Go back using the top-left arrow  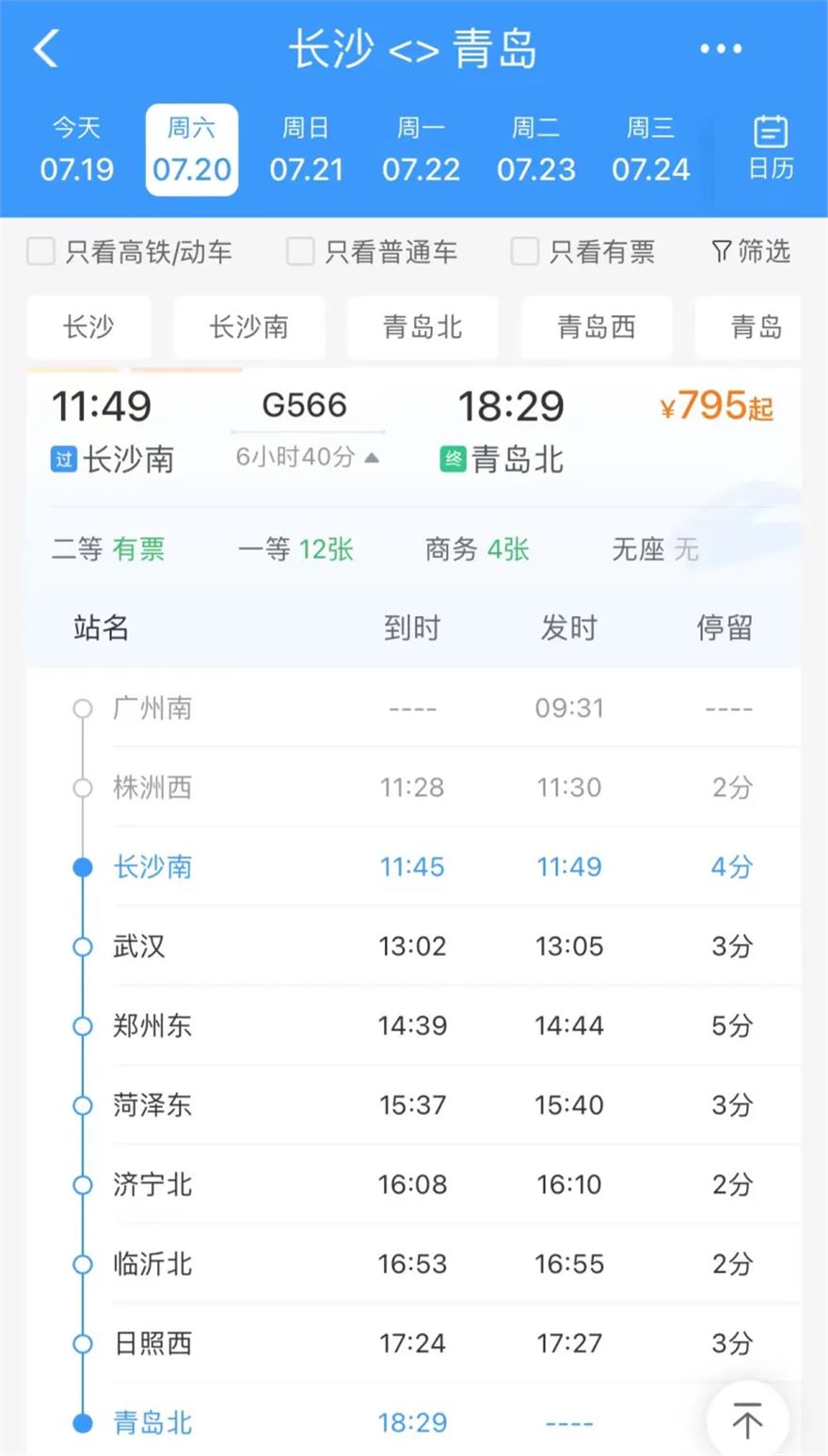point(47,49)
